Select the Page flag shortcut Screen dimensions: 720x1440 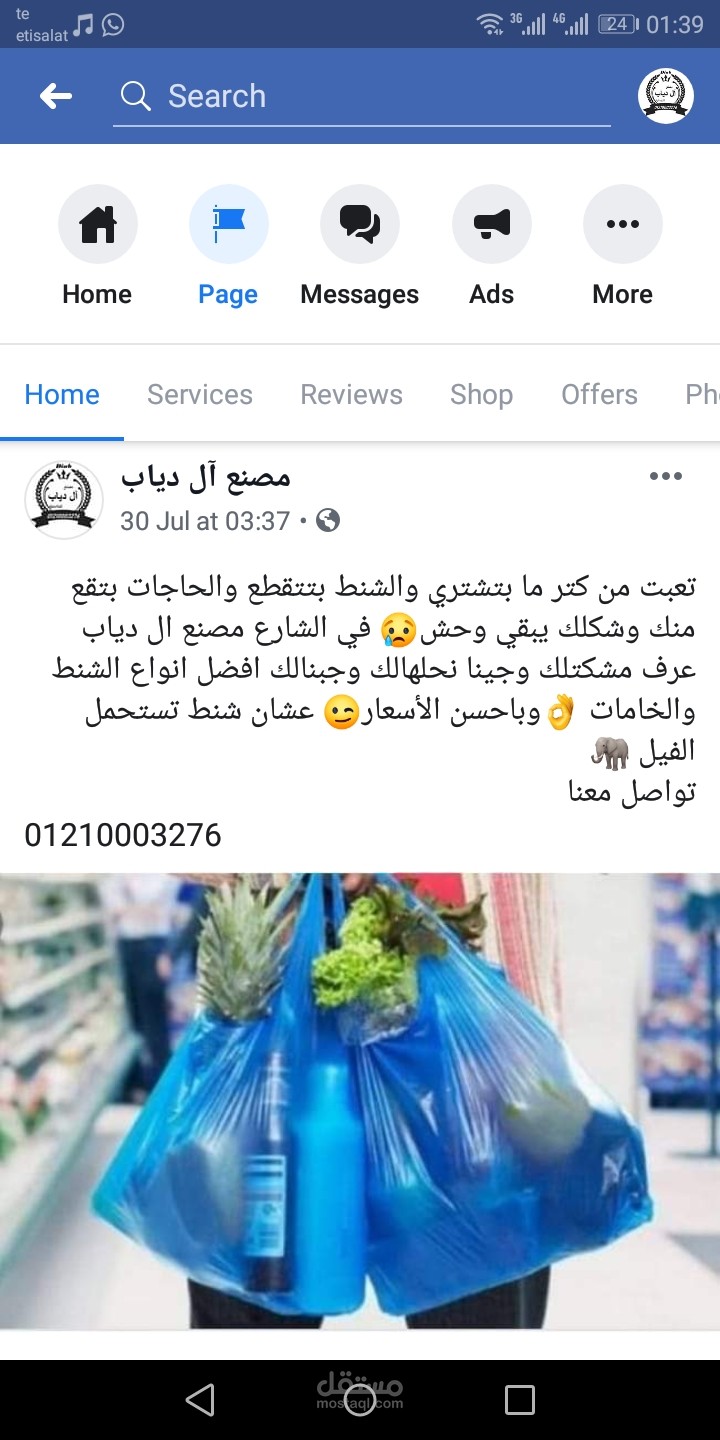pyautogui.click(x=228, y=246)
